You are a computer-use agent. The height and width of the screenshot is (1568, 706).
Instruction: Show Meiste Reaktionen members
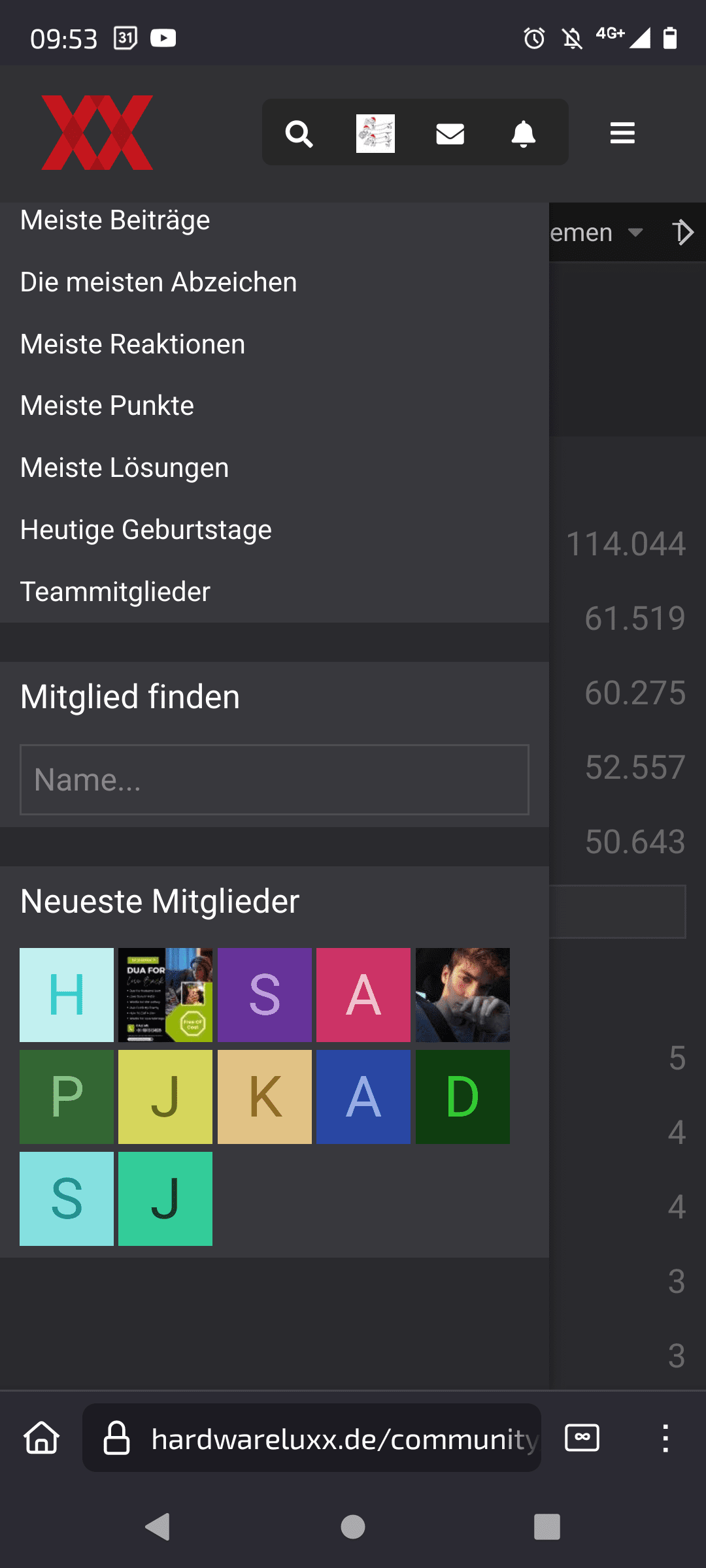point(133,344)
